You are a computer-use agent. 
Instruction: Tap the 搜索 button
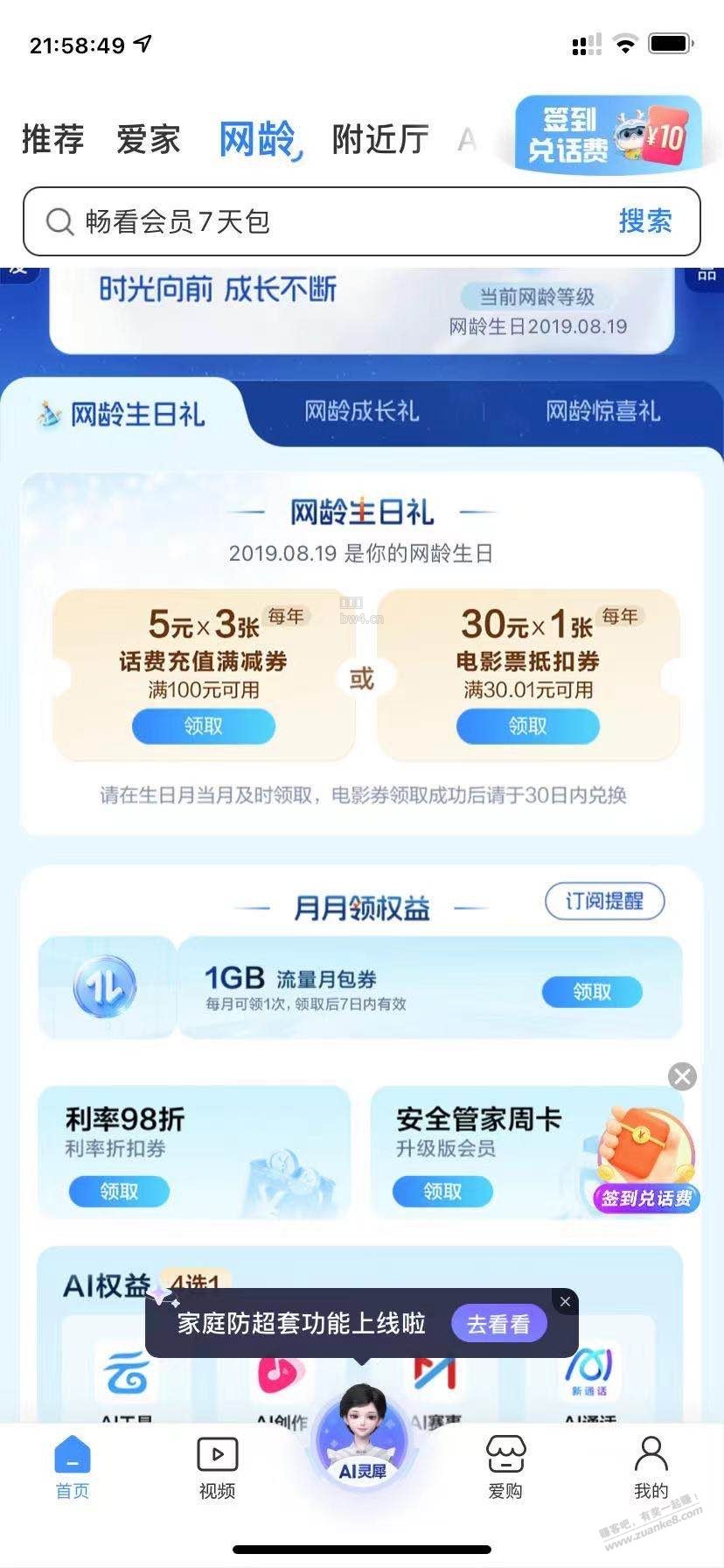pyautogui.click(x=645, y=221)
